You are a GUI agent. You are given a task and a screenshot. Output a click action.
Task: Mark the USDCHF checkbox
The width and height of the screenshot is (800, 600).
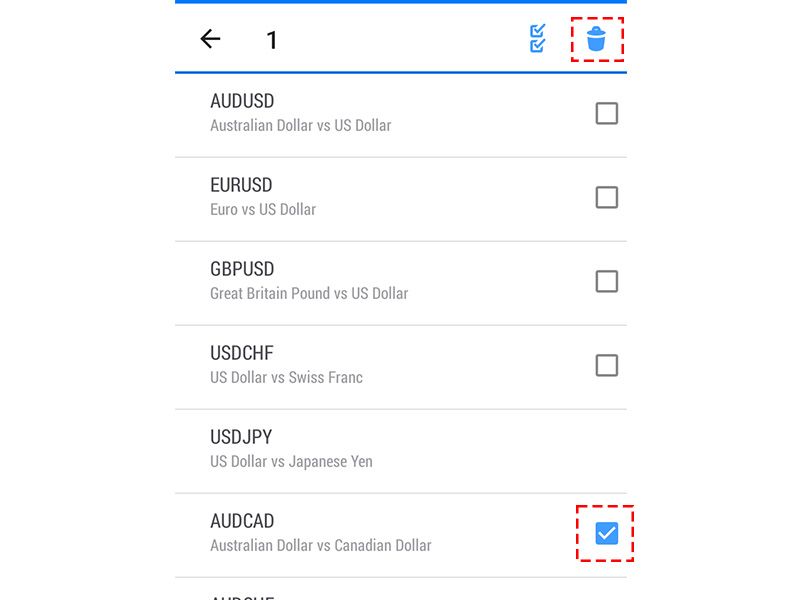tap(606, 365)
